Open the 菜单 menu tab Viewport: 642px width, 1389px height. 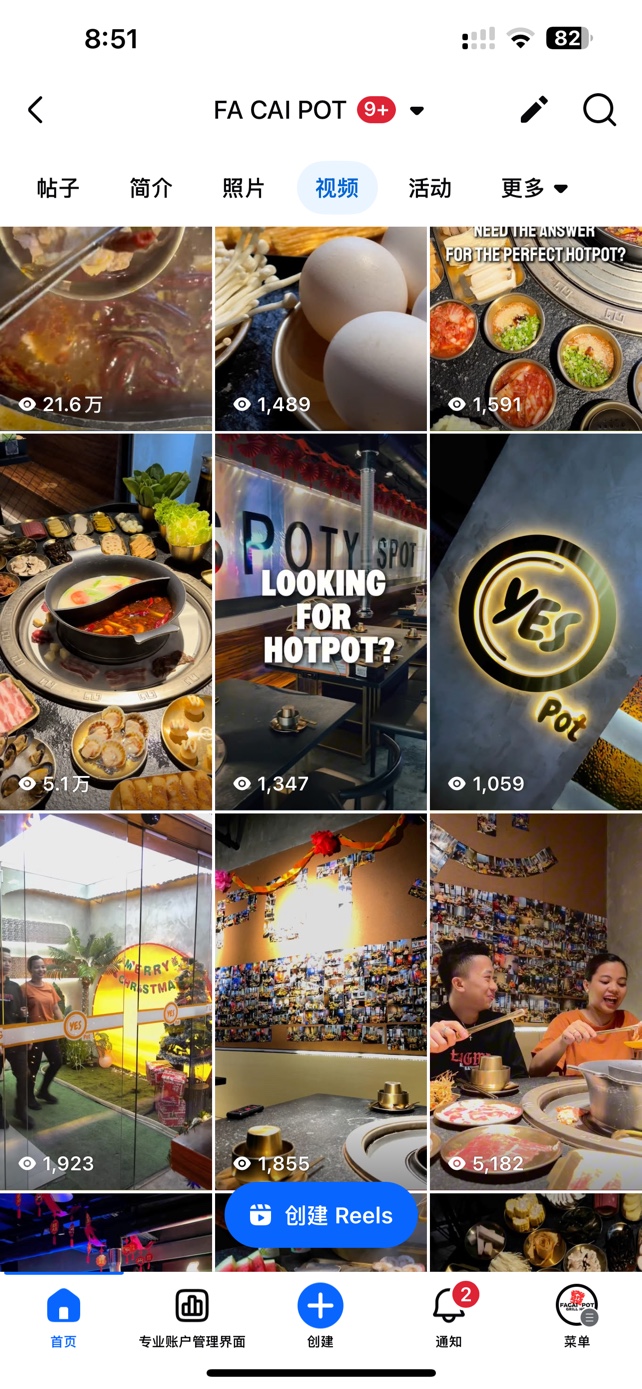577,1320
